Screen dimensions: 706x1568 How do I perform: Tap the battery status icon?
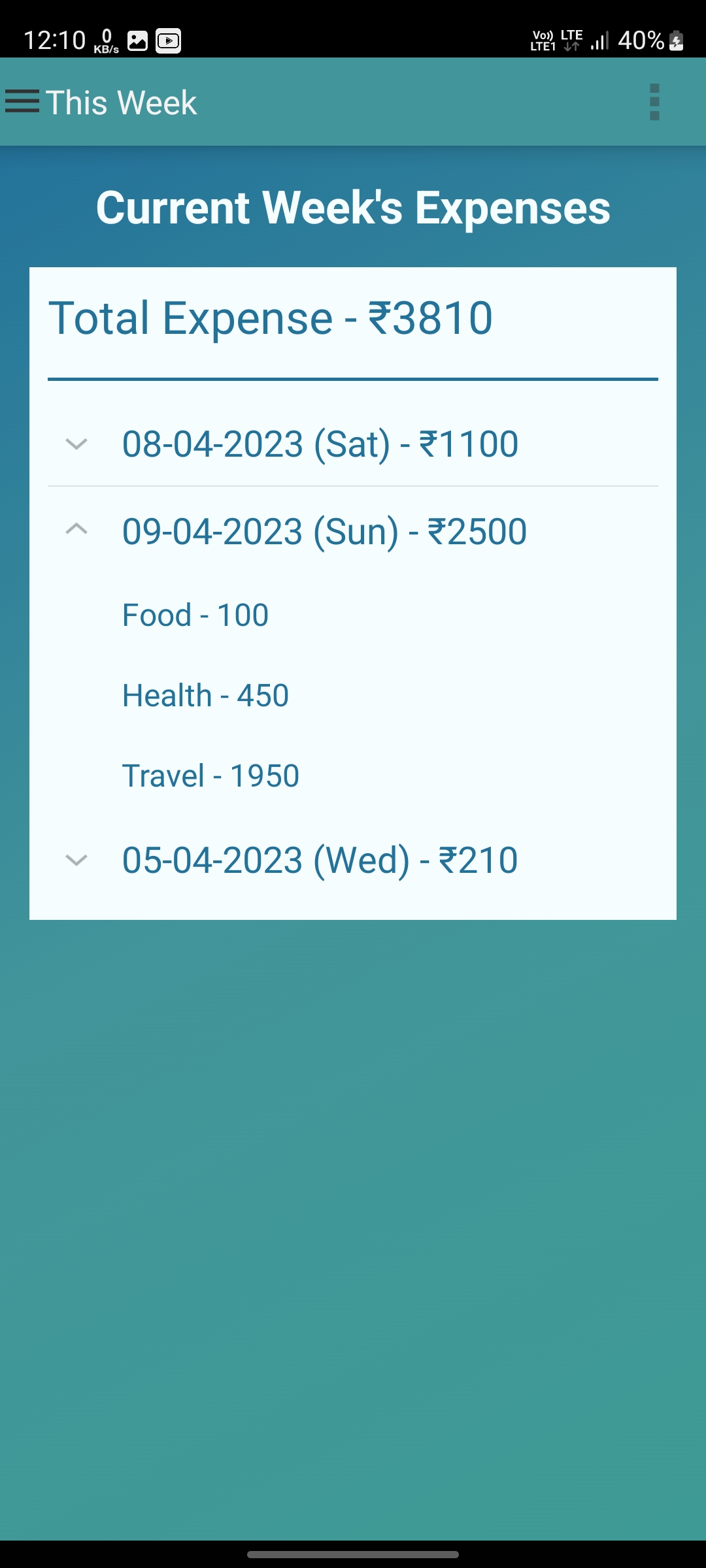click(x=677, y=41)
